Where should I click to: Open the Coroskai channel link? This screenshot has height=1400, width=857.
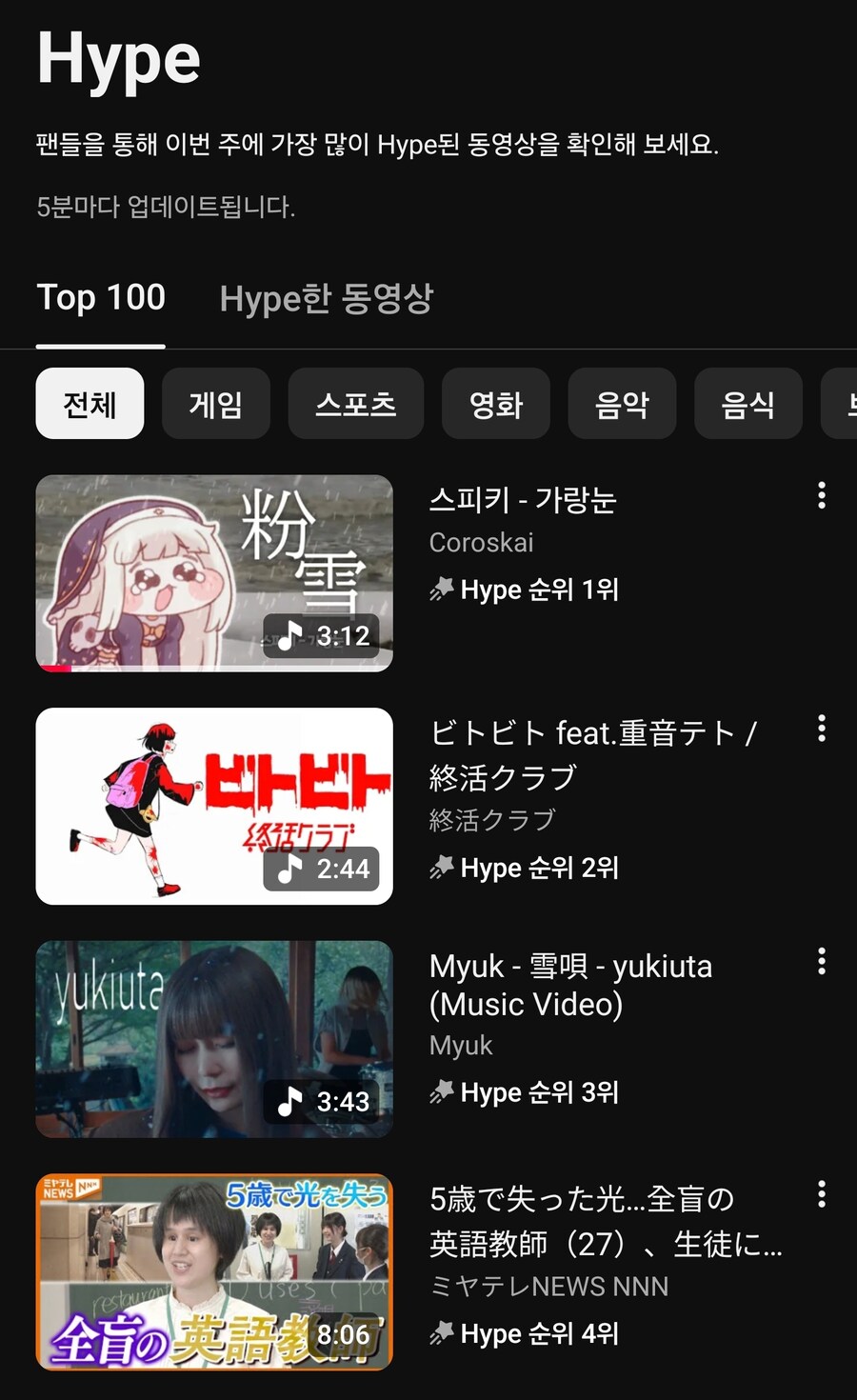480,543
